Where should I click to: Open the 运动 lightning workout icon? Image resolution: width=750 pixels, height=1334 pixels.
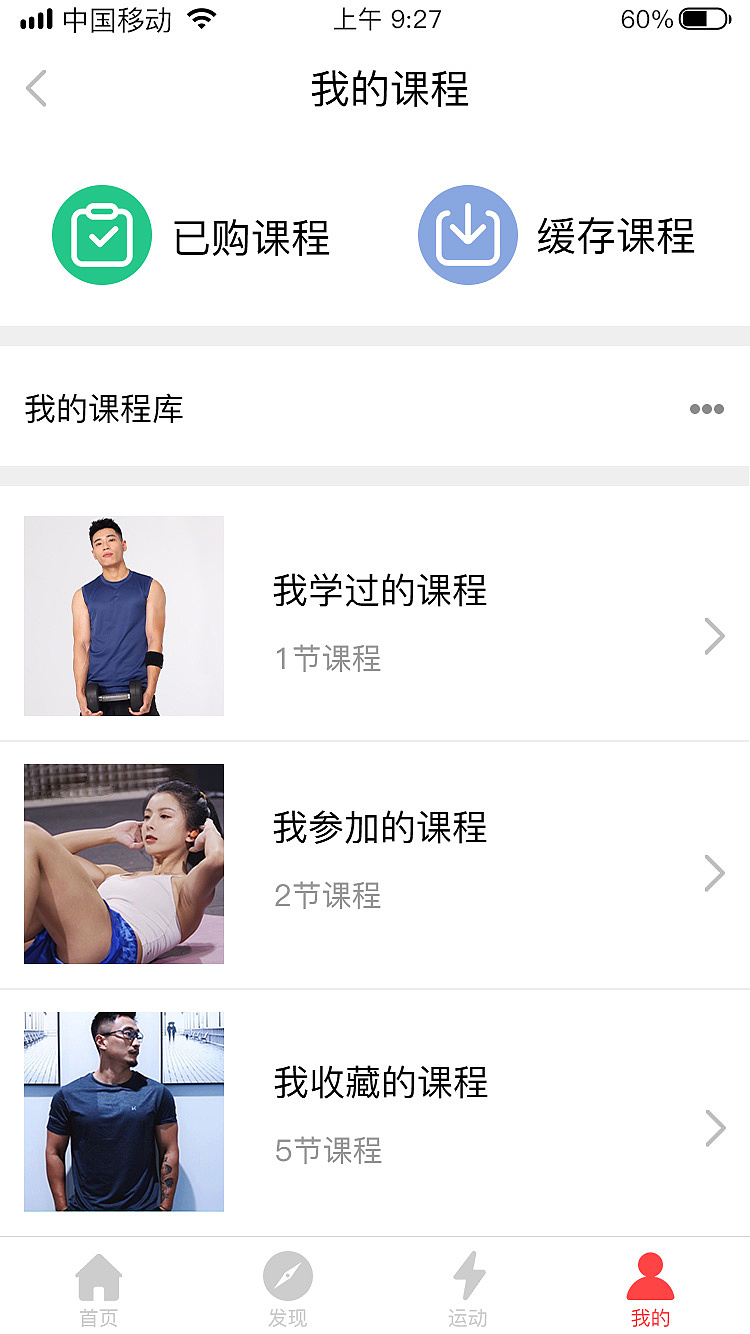tap(470, 1277)
